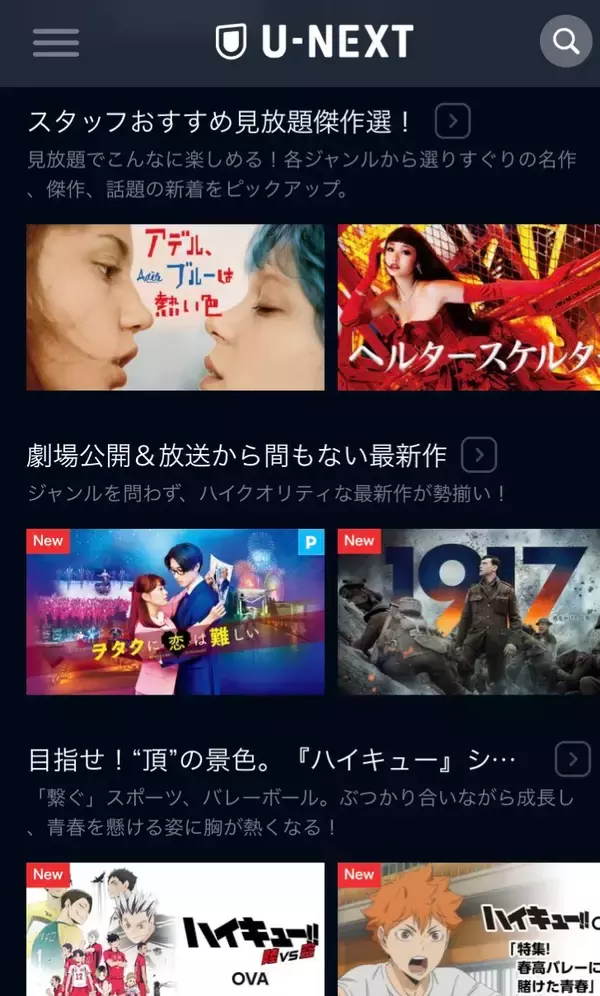The width and height of the screenshot is (600, 996).
Task: Tap the search magnifier icon
Action: [x=566, y=42]
